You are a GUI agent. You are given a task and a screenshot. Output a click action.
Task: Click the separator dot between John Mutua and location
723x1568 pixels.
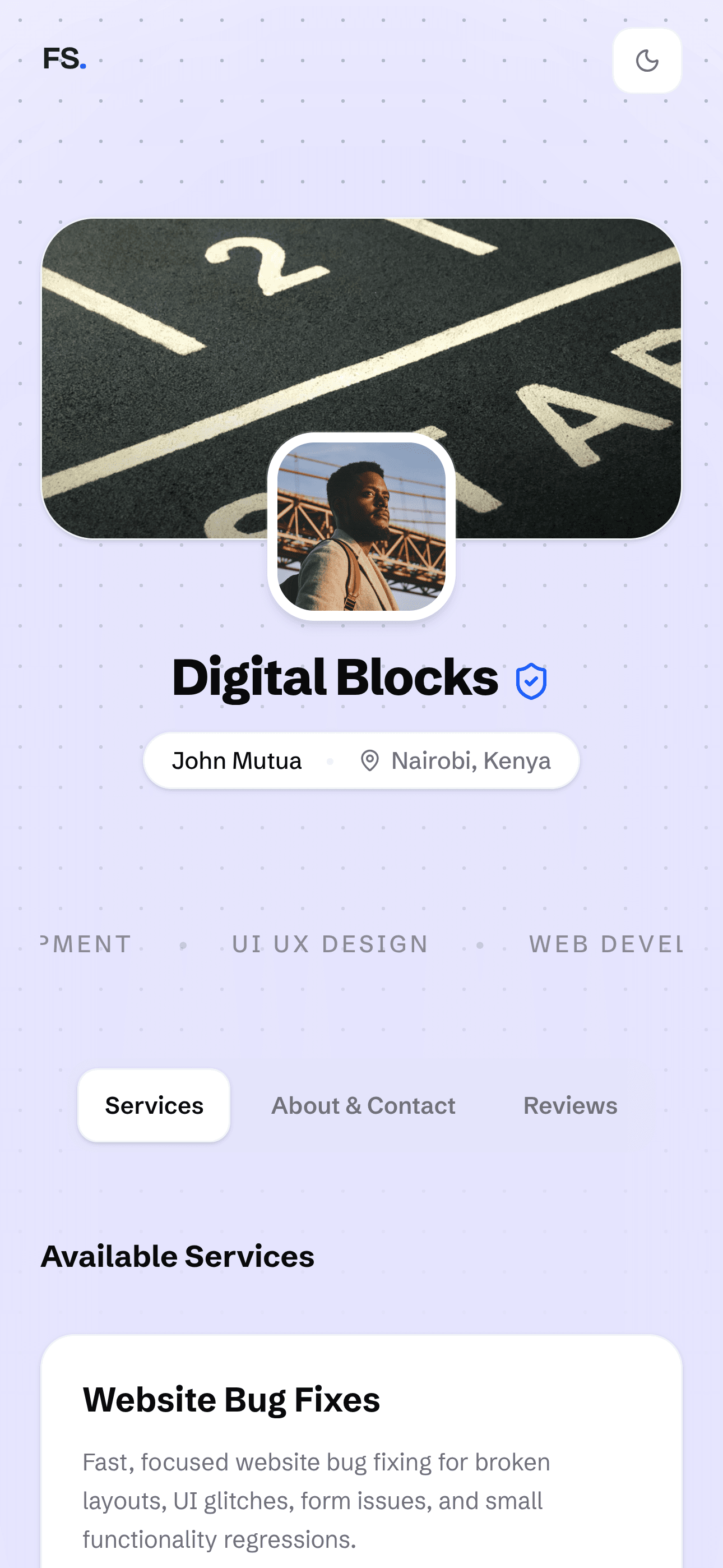pos(331,760)
